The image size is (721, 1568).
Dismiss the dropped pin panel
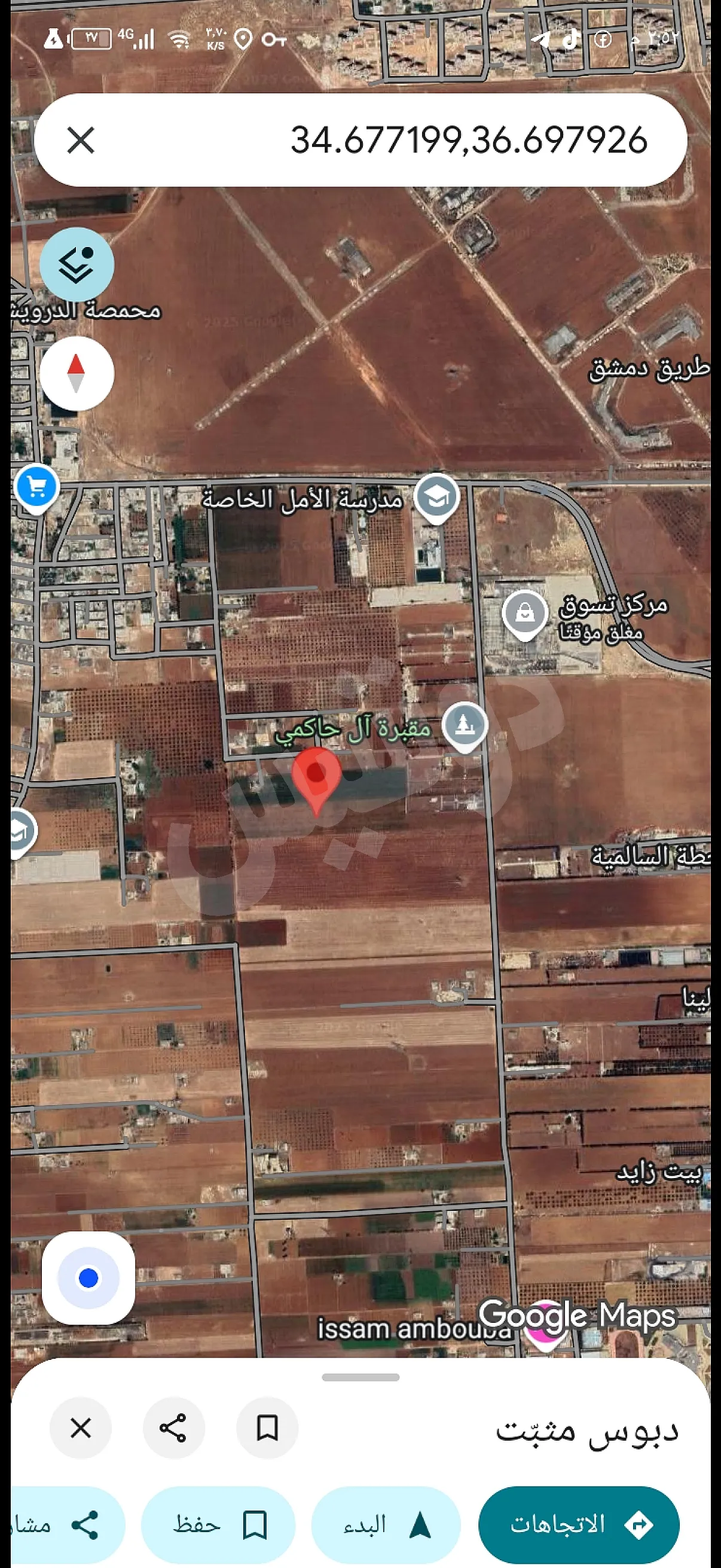coord(80,1427)
